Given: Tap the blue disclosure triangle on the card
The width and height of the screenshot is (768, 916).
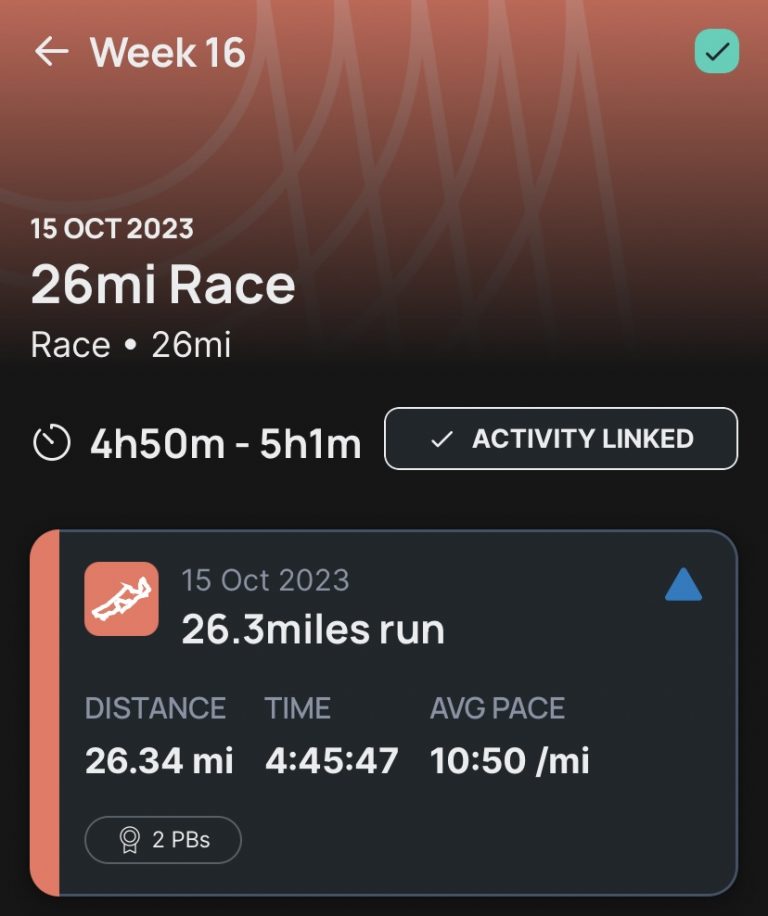Looking at the screenshot, I should [x=683, y=584].
